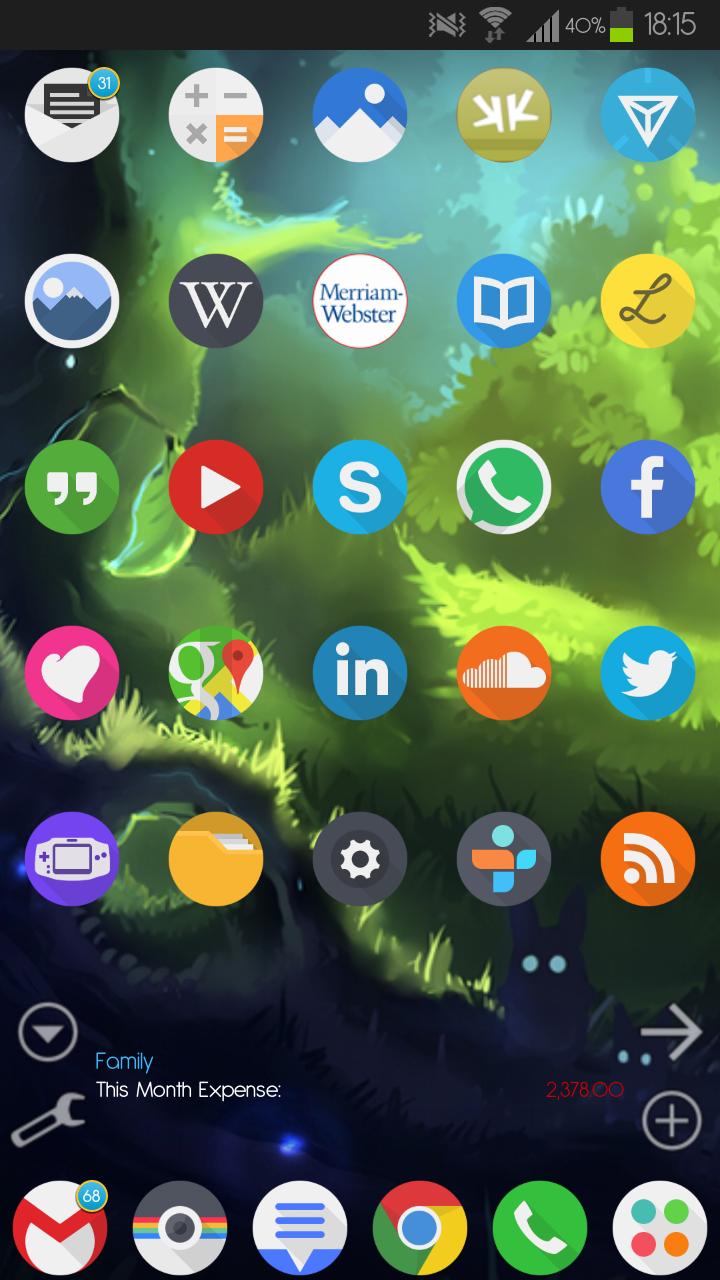
Task: Open the calculator app
Action: tap(216, 115)
